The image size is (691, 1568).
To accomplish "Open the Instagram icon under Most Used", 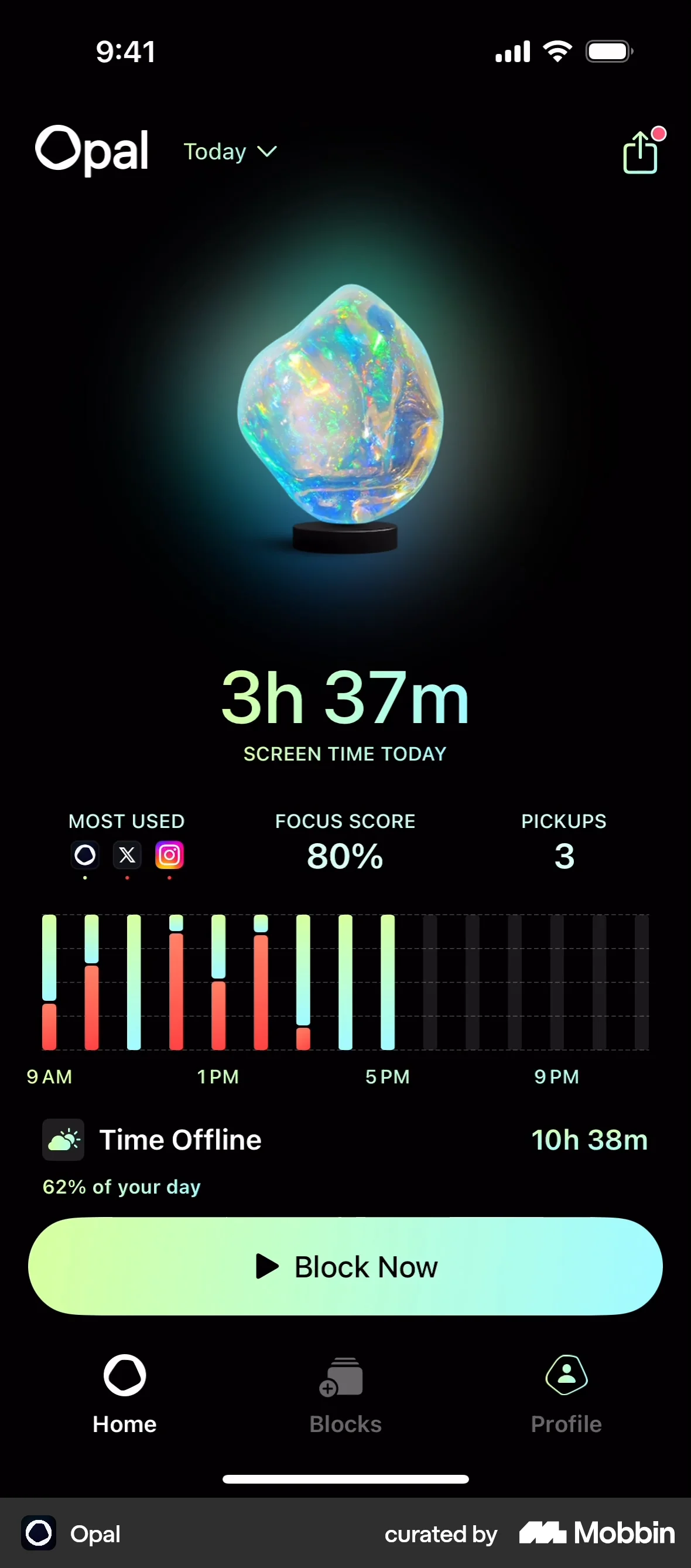I will (x=170, y=855).
